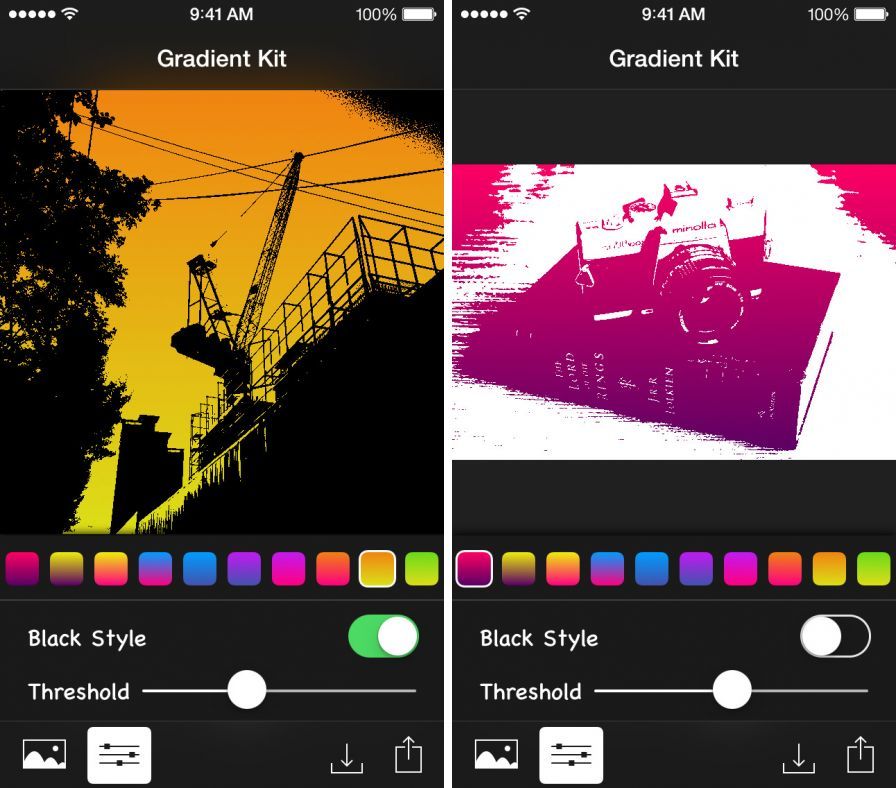The image size is (896, 788).
Task: Select the adjustments sliders tab below the camera photo
Action: 571,755
